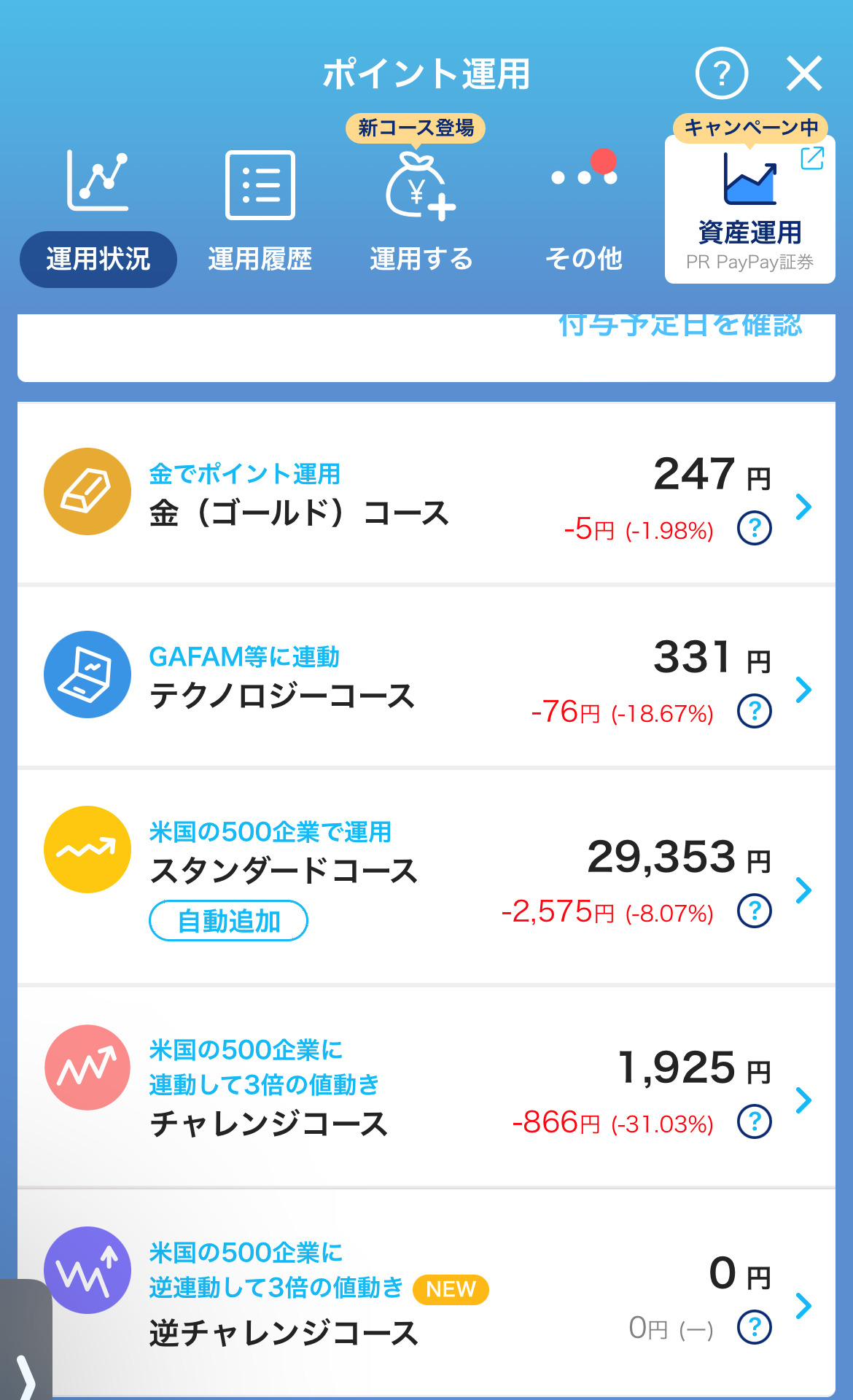Show help for スタンダードコース profit
Screen dimensions: 853x1400
point(755,911)
